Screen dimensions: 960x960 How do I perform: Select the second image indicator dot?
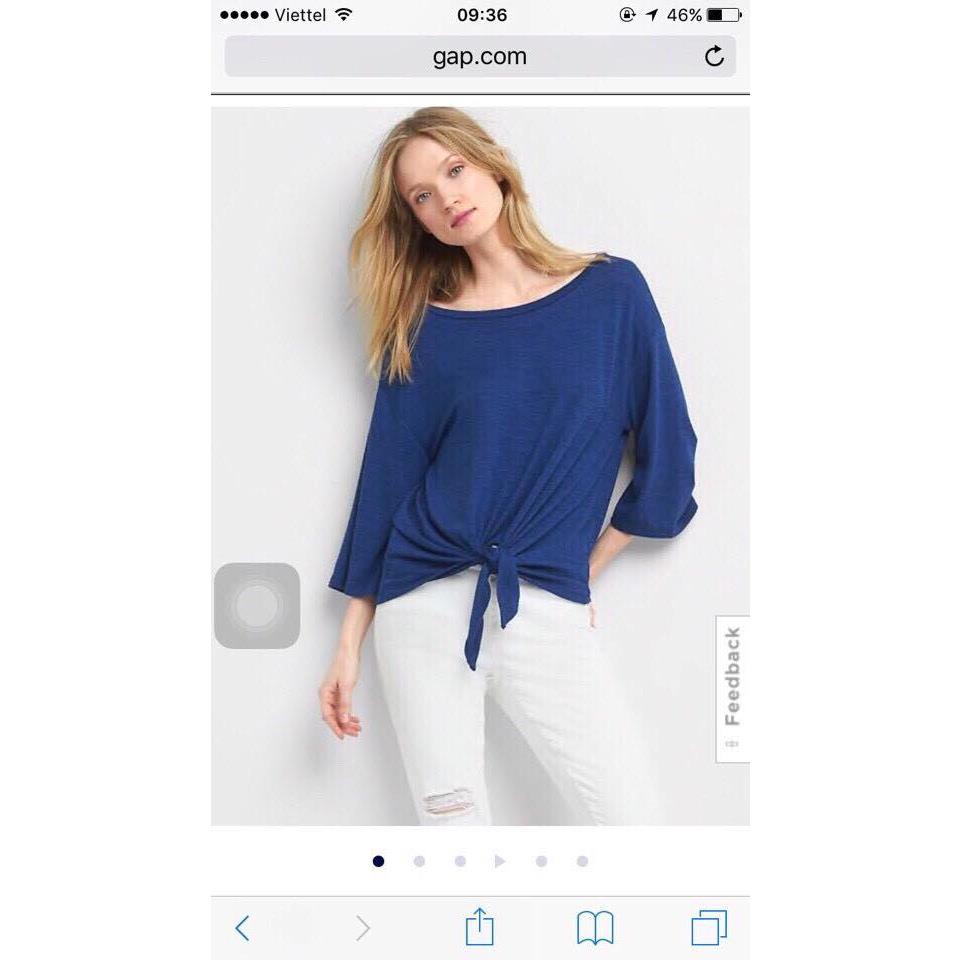[419, 861]
